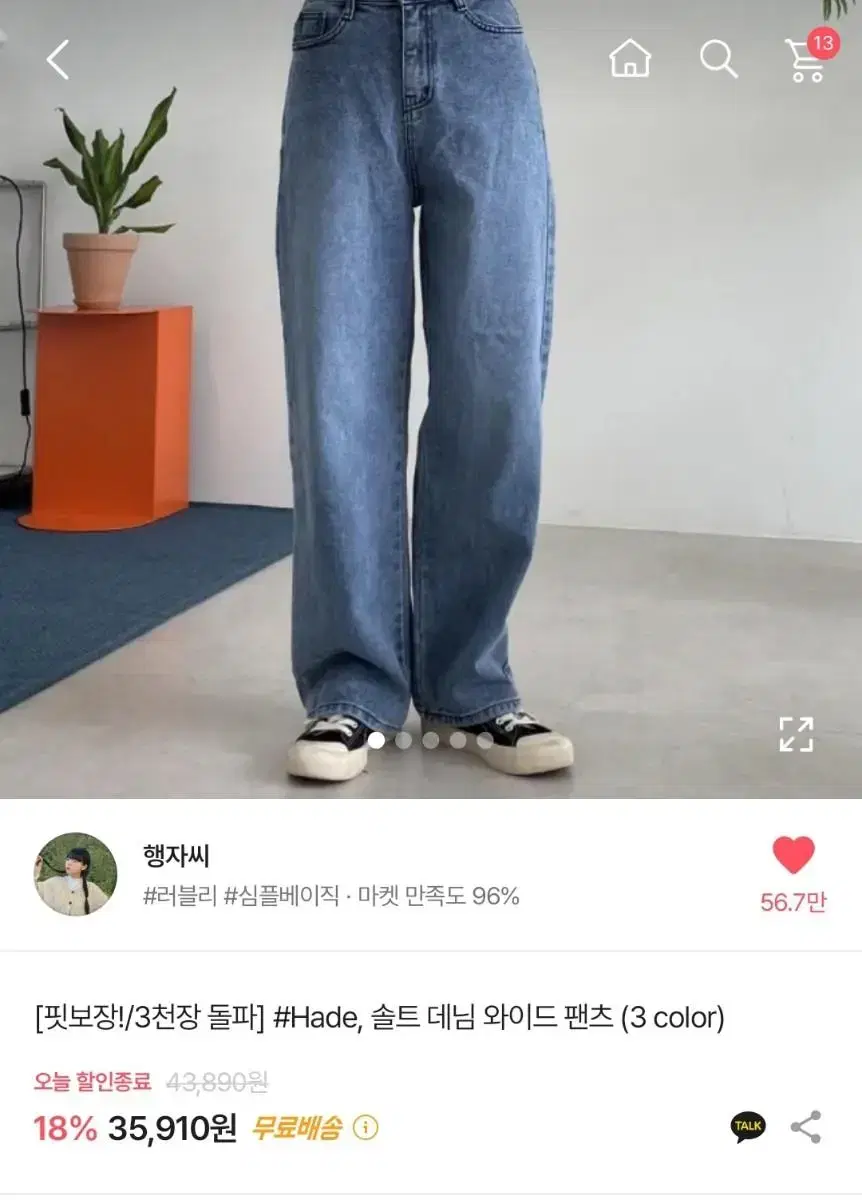Tap the main jeans product image
This screenshot has height=1200, width=862.
click(430, 400)
